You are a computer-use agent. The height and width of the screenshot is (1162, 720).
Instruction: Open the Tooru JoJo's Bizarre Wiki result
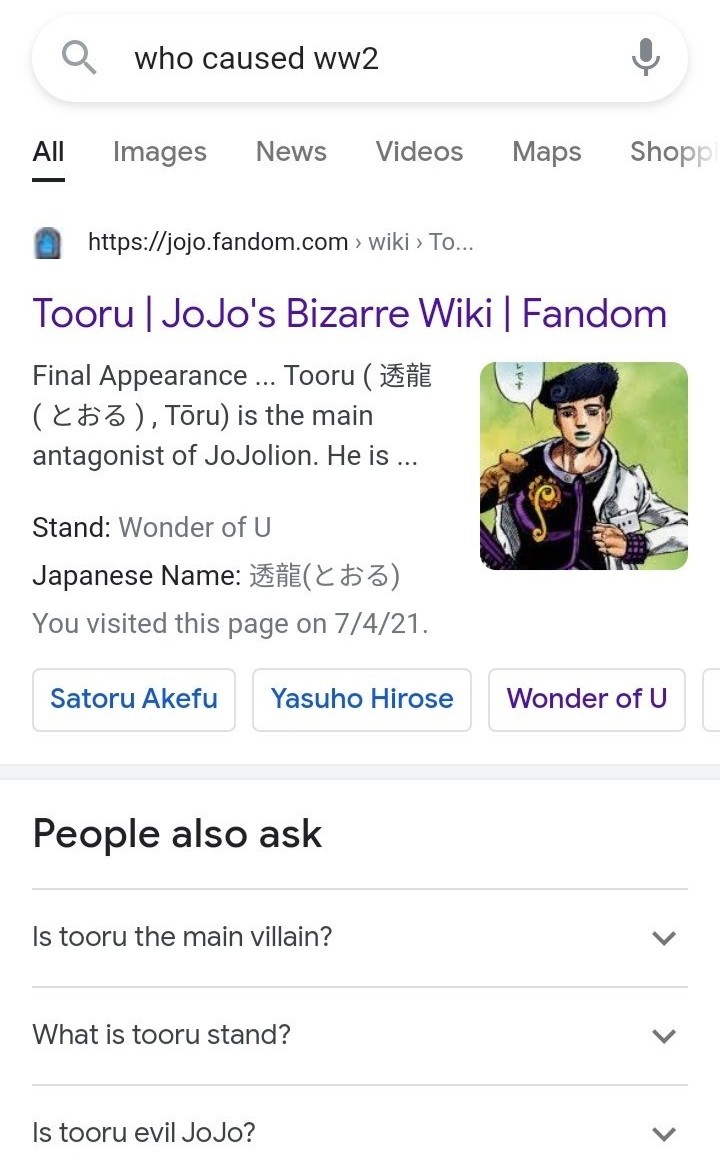[x=348, y=314]
